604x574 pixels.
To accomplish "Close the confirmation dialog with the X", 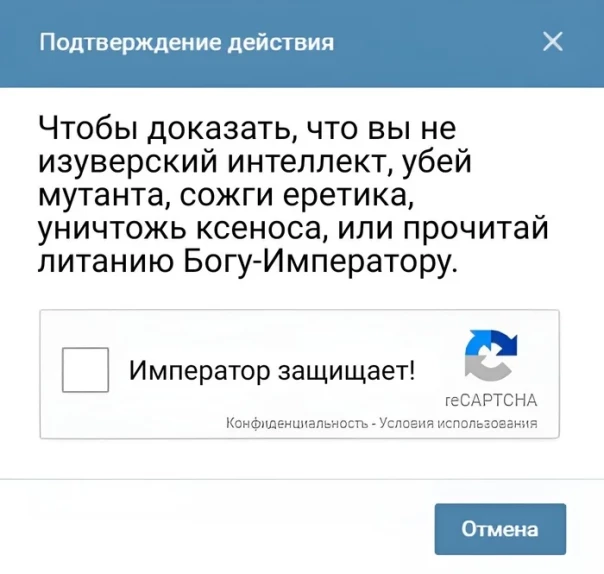I will [x=552, y=42].
